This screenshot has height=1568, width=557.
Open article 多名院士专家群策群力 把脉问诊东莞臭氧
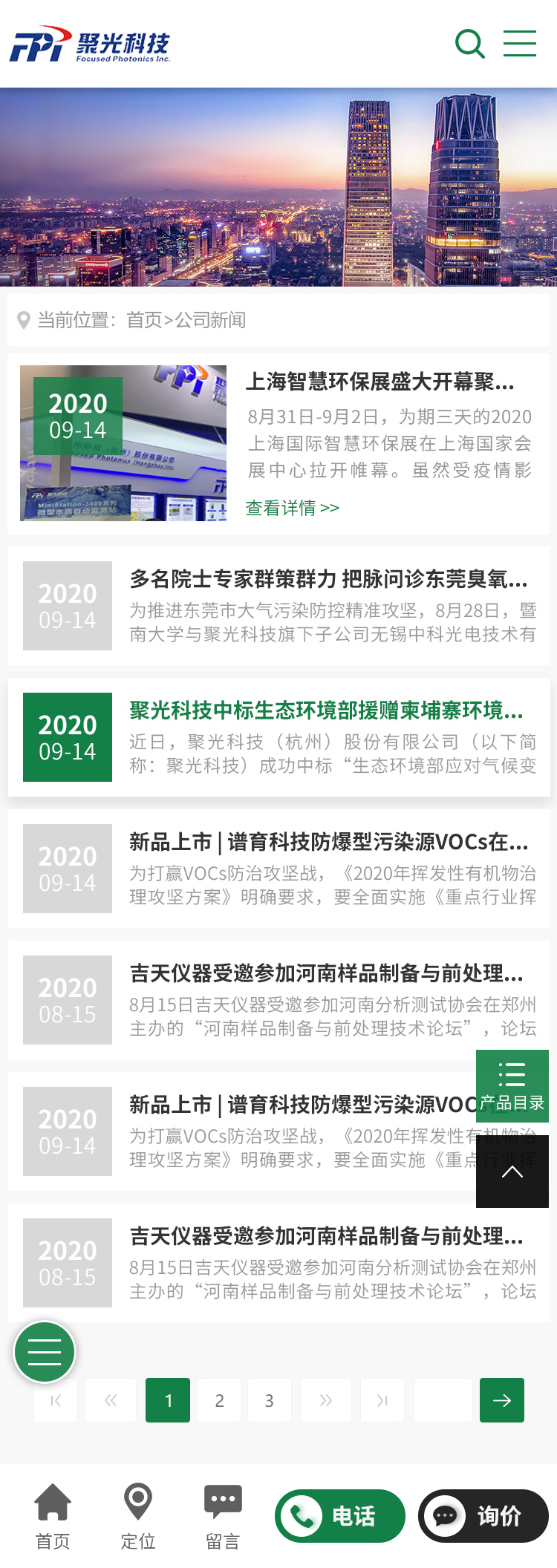[328, 578]
